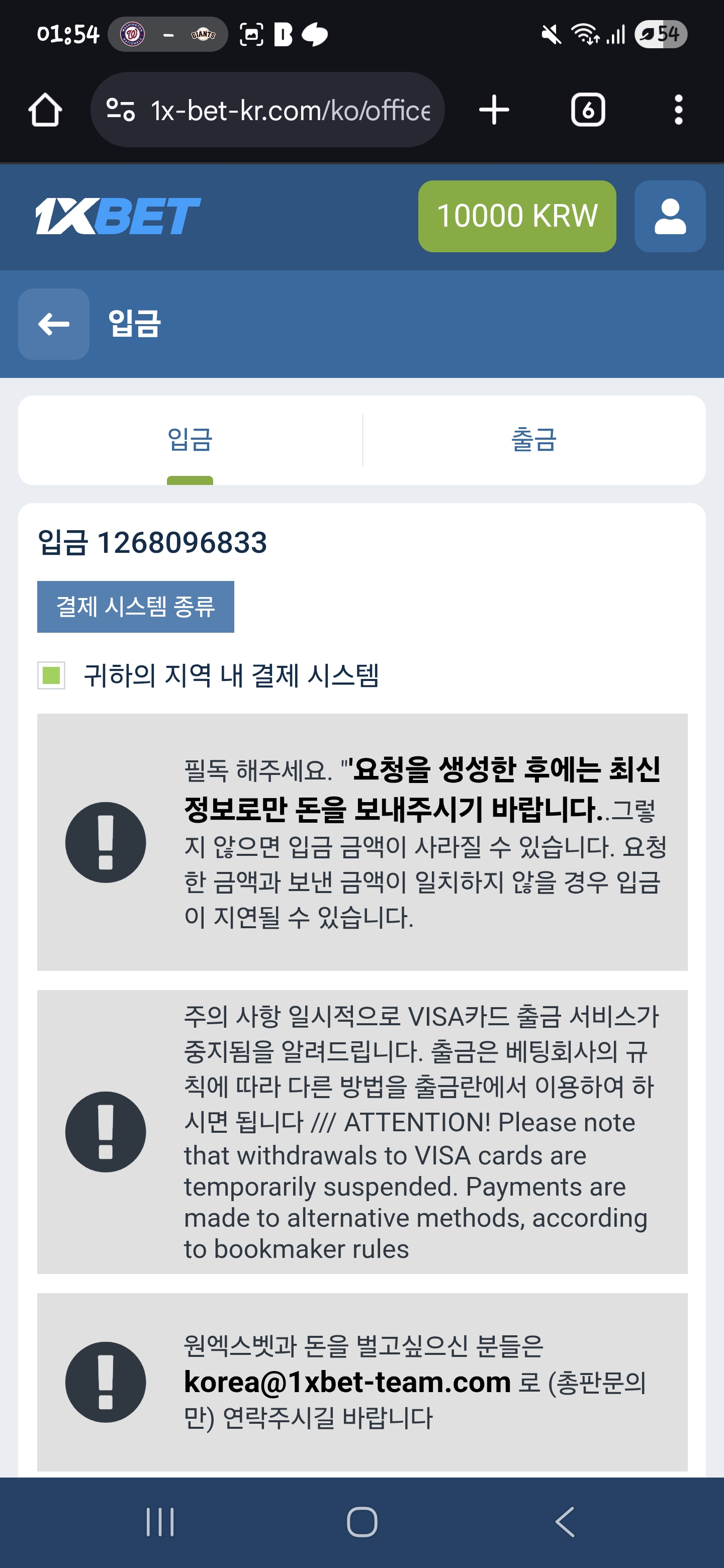Switch to the 출금 tab
Image resolution: width=724 pixels, height=1568 pixels.
[x=533, y=439]
